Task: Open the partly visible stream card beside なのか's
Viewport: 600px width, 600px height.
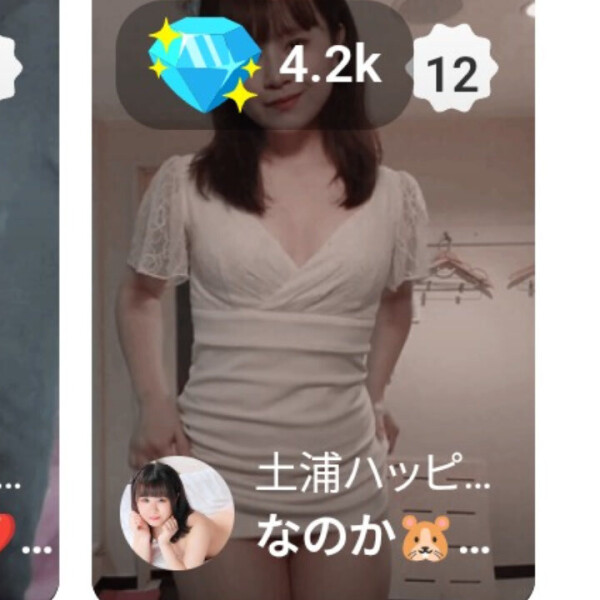Action: pos(28,300)
